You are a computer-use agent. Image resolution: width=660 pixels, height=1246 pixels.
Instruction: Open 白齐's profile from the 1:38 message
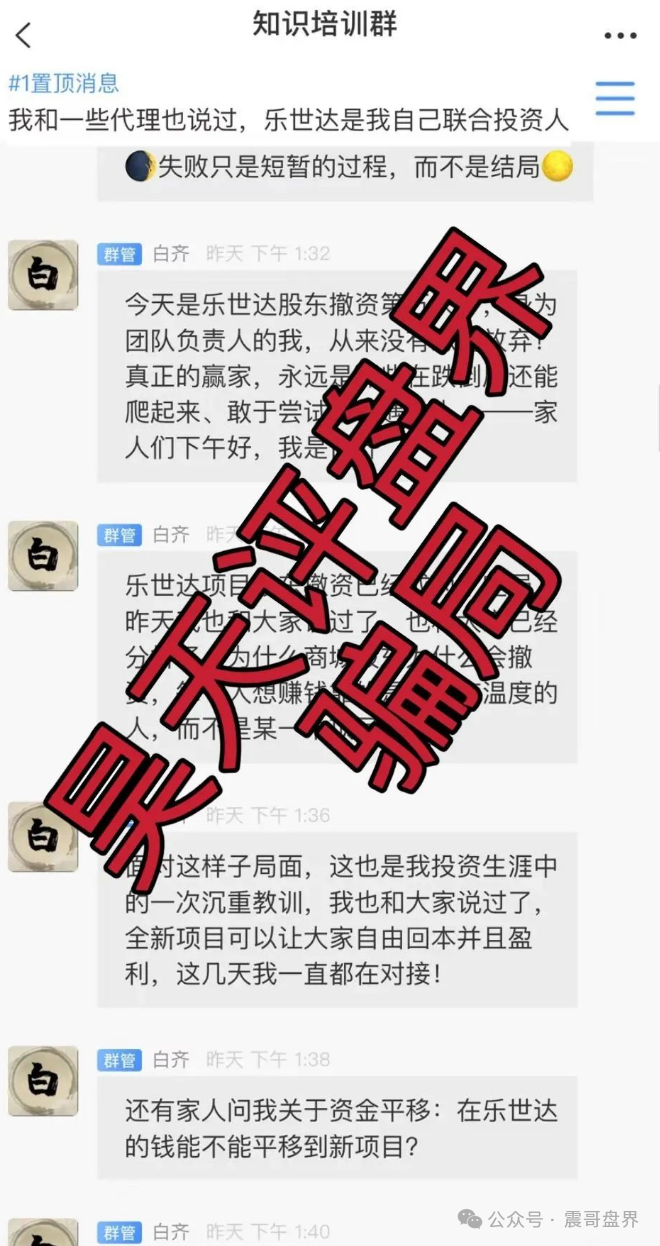pos(43,1081)
